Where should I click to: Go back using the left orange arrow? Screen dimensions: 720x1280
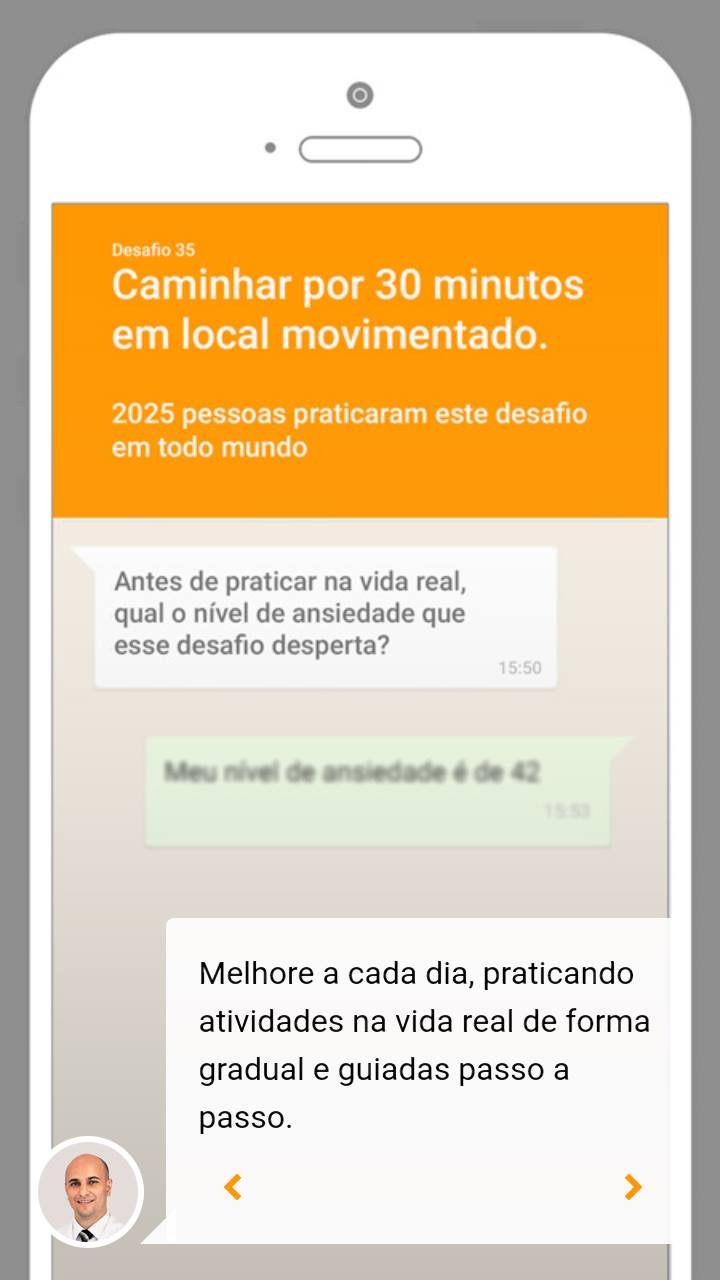(232, 1187)
